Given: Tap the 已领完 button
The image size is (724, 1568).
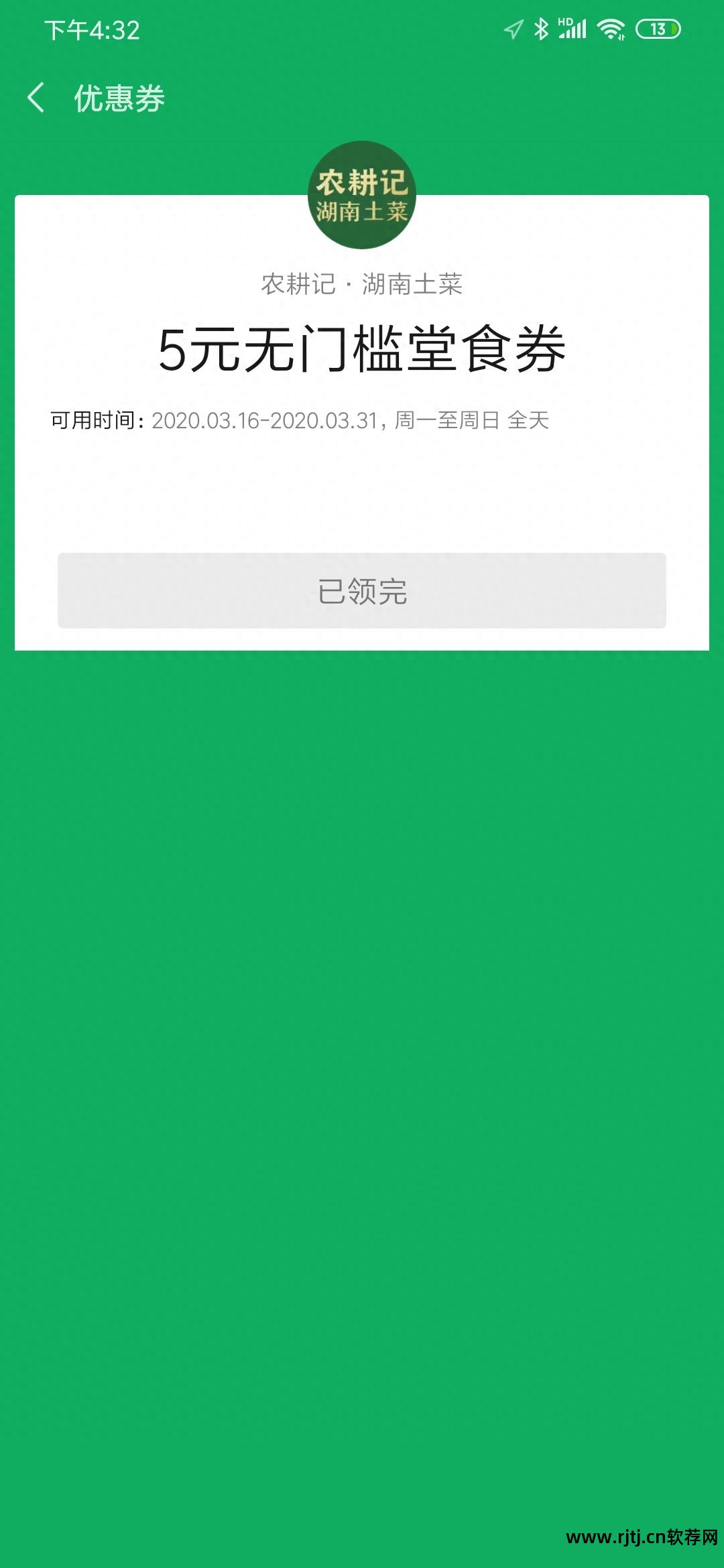Looking at the screenshot, I should [362, 590].
